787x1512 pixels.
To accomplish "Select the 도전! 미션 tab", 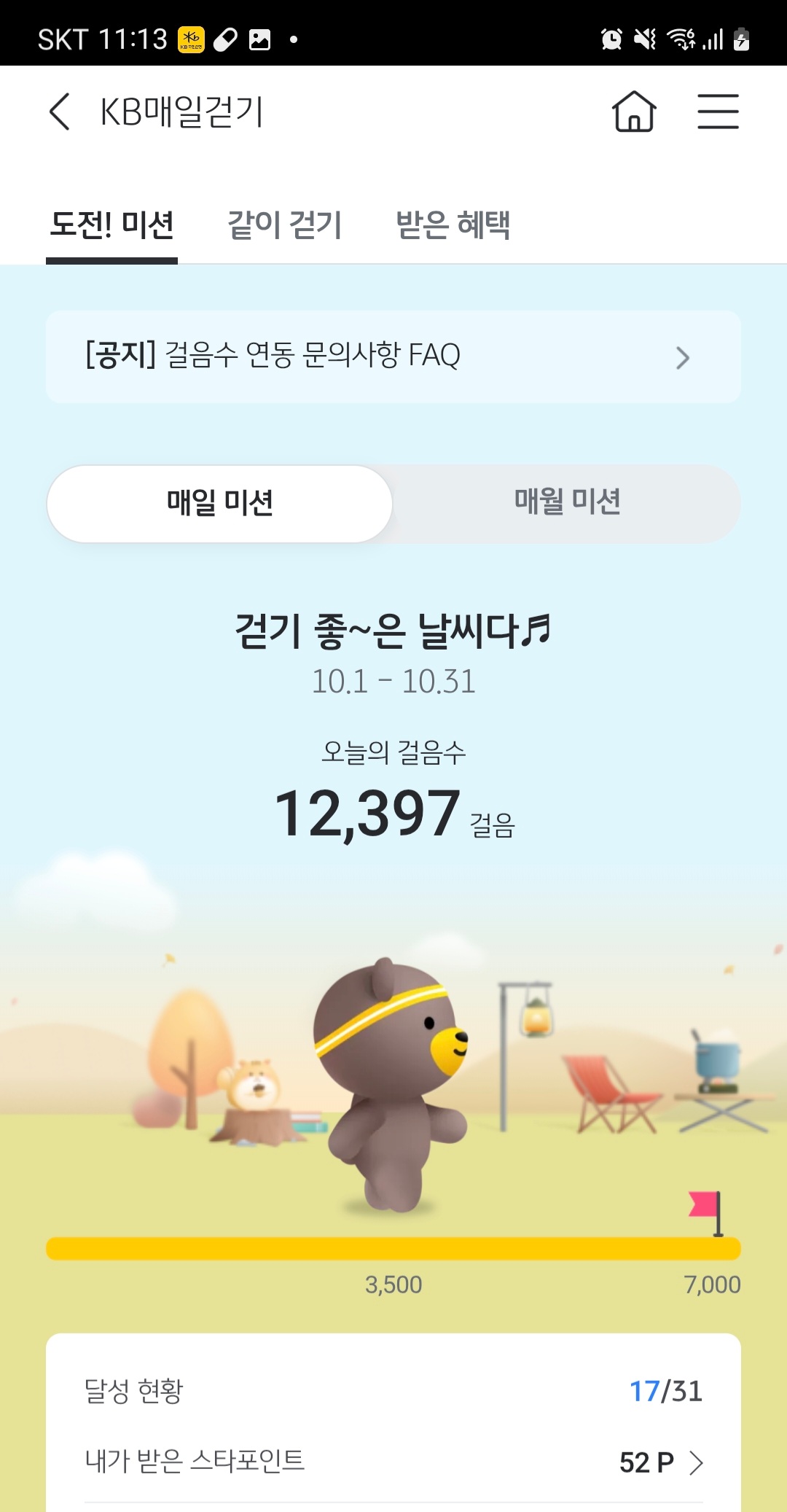I will [111, 225].
